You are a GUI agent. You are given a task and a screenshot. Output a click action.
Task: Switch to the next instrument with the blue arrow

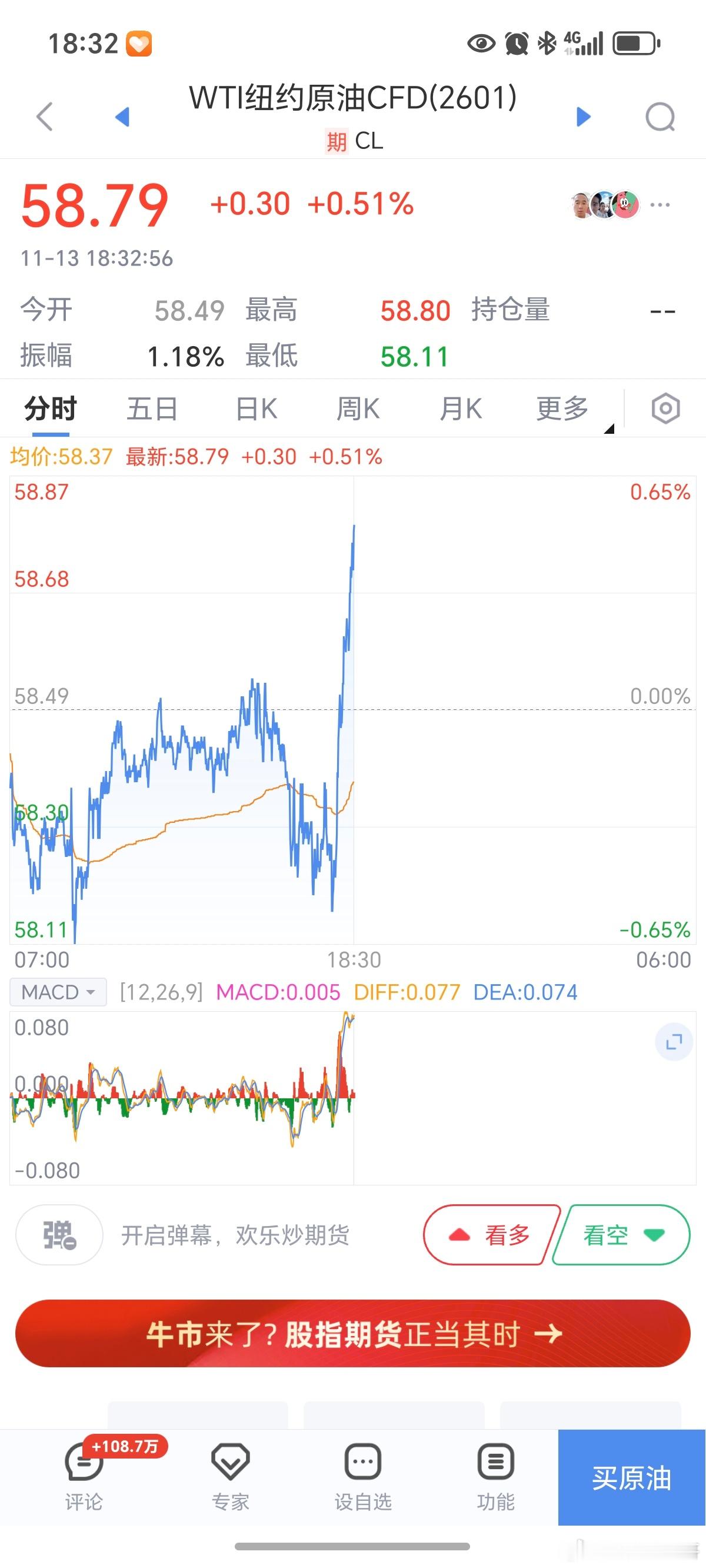[x=584, y=117]
